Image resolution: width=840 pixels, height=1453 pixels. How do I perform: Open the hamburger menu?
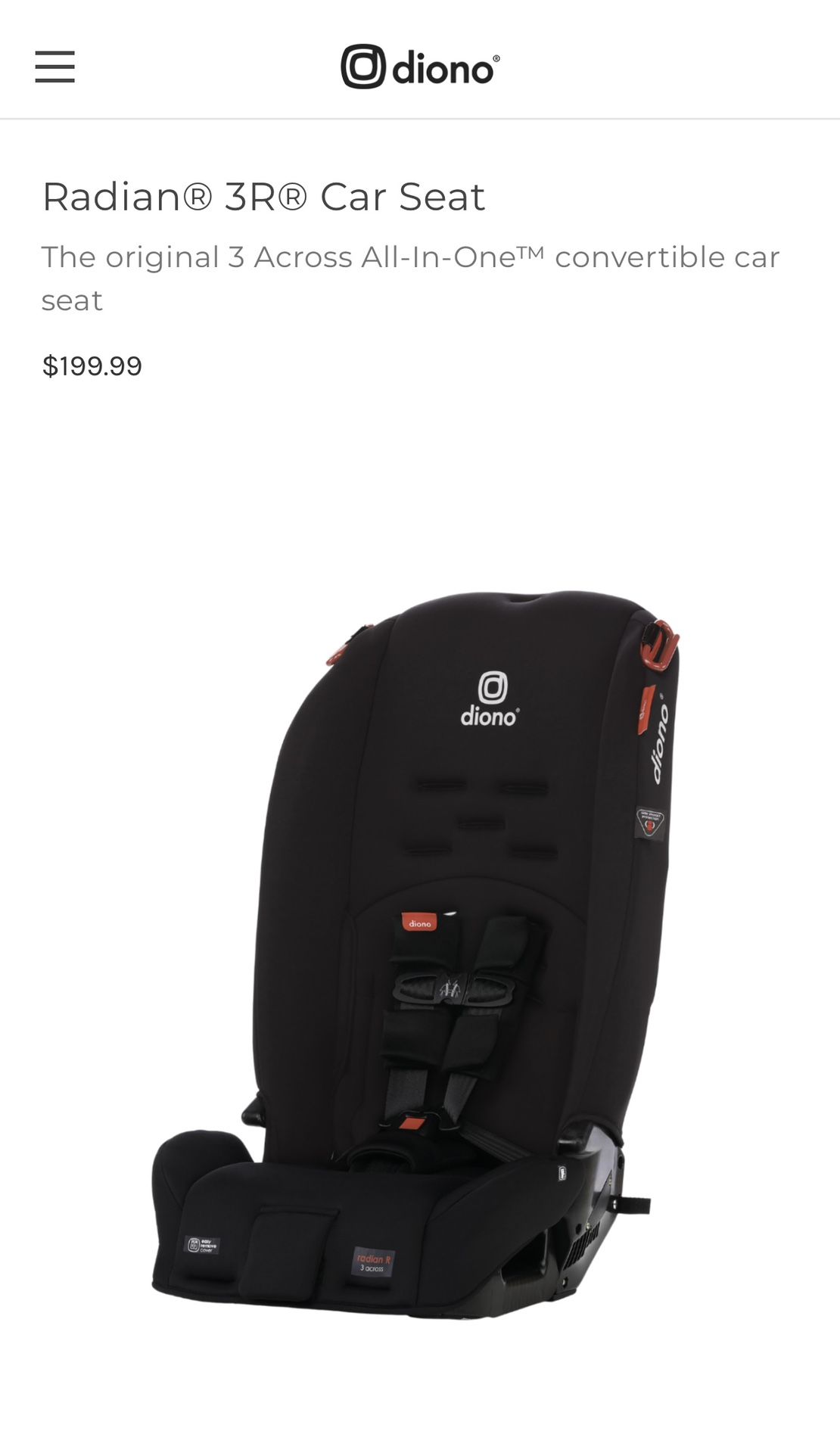pos(54,67)
